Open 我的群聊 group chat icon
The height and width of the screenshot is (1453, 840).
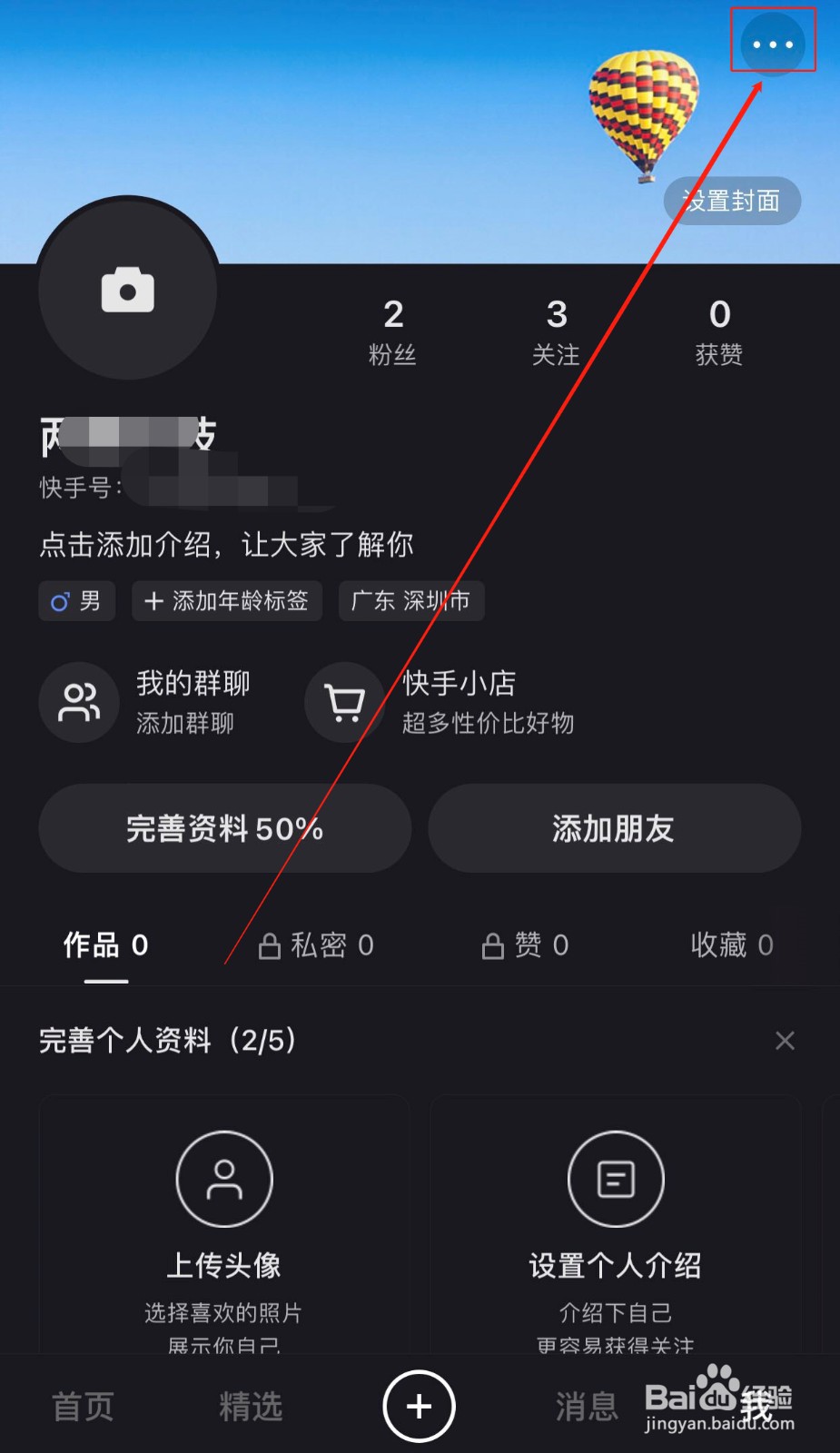click(x=78, y=702)
